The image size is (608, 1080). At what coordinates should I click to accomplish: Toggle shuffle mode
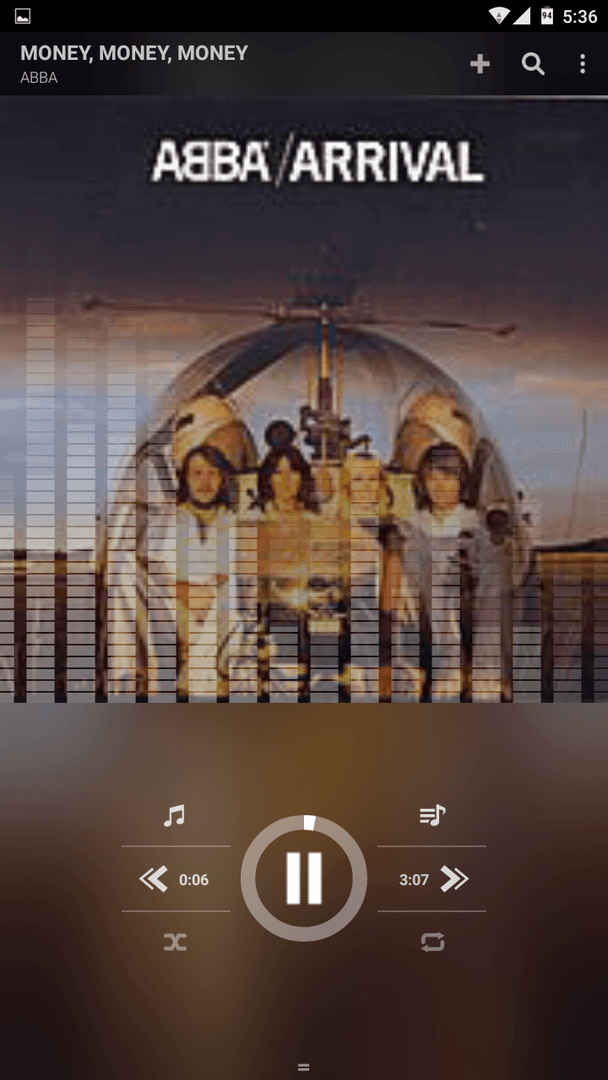point(175,942)
